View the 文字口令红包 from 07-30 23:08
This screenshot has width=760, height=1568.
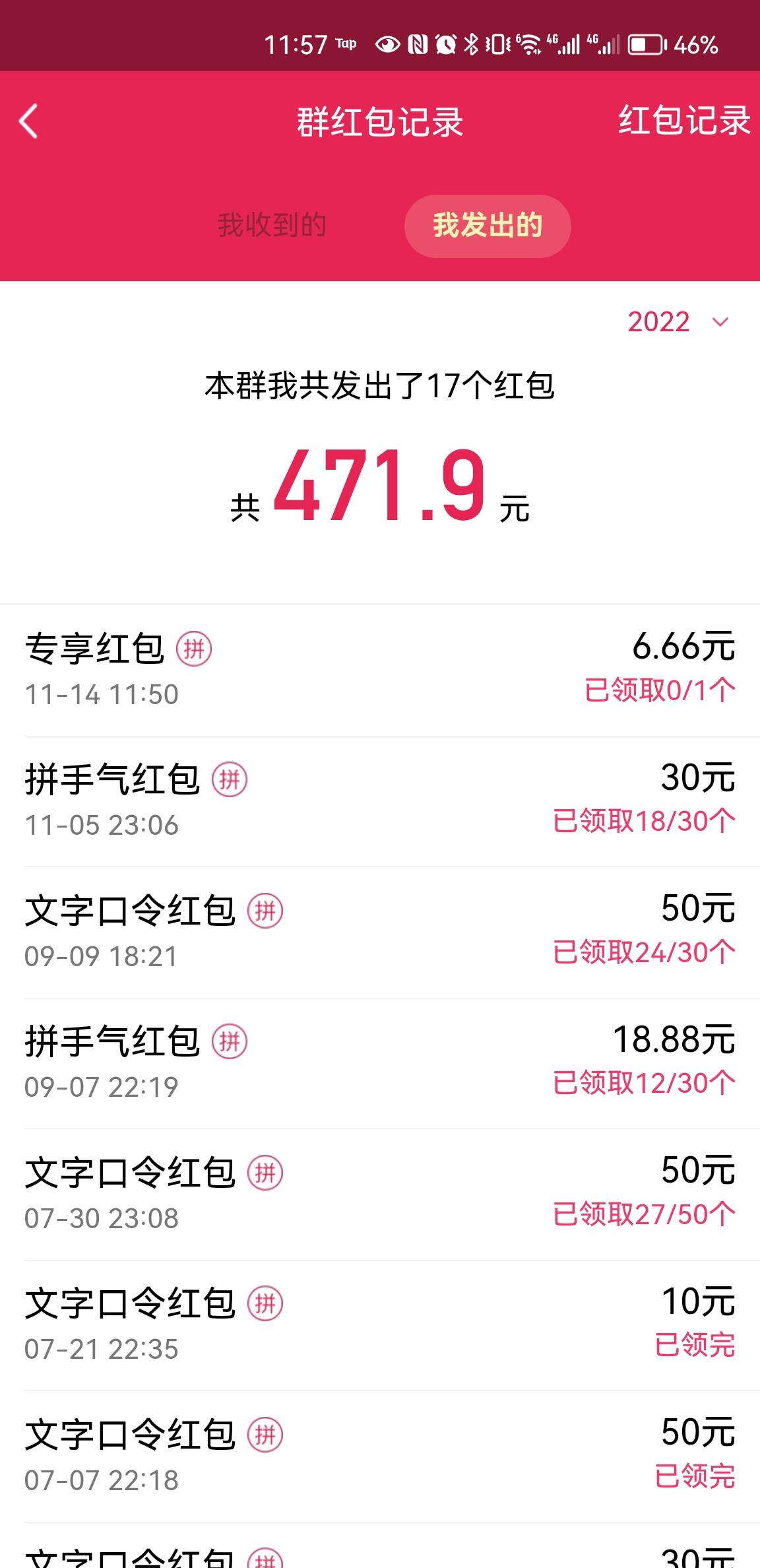(x=380, y=1194)
